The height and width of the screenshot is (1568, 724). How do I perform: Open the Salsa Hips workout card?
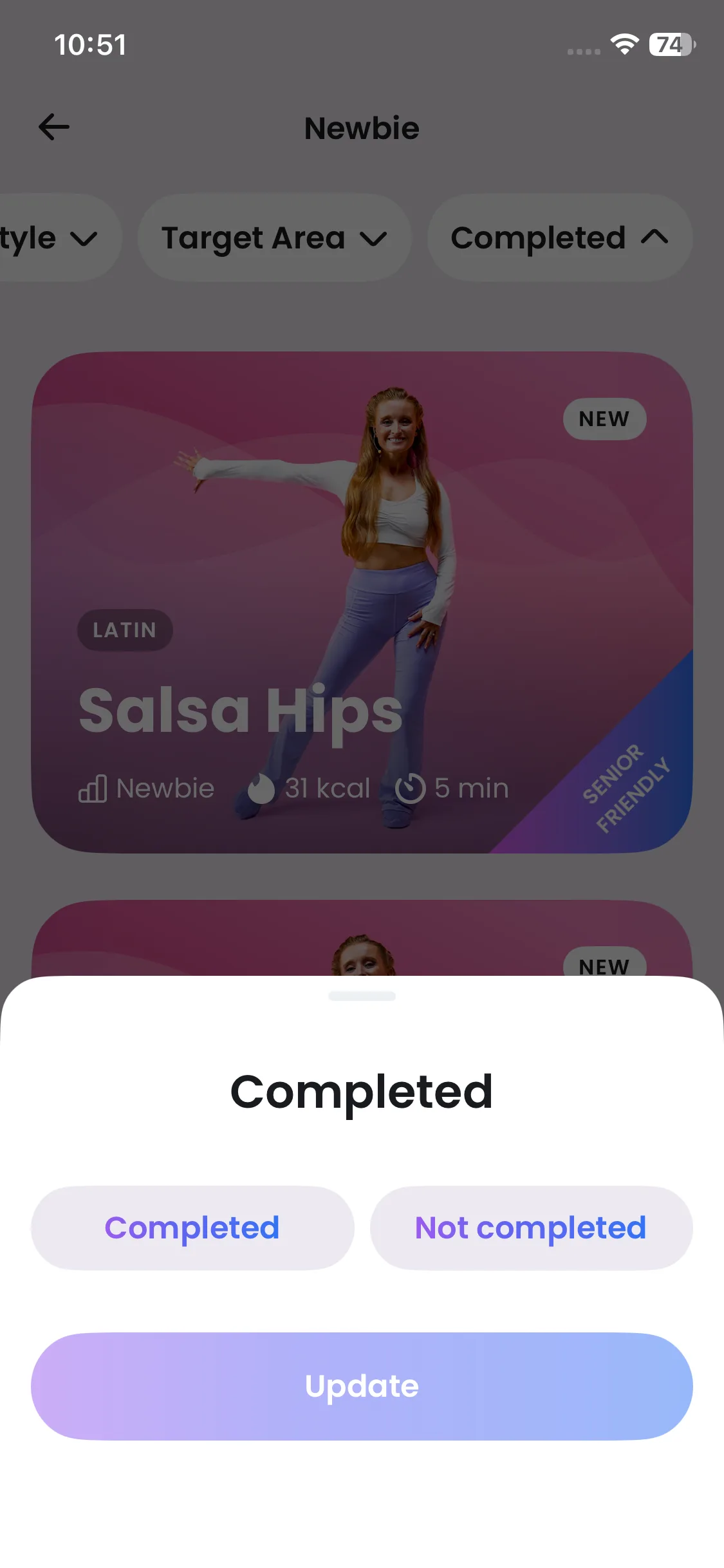click(x=362, y=602)
